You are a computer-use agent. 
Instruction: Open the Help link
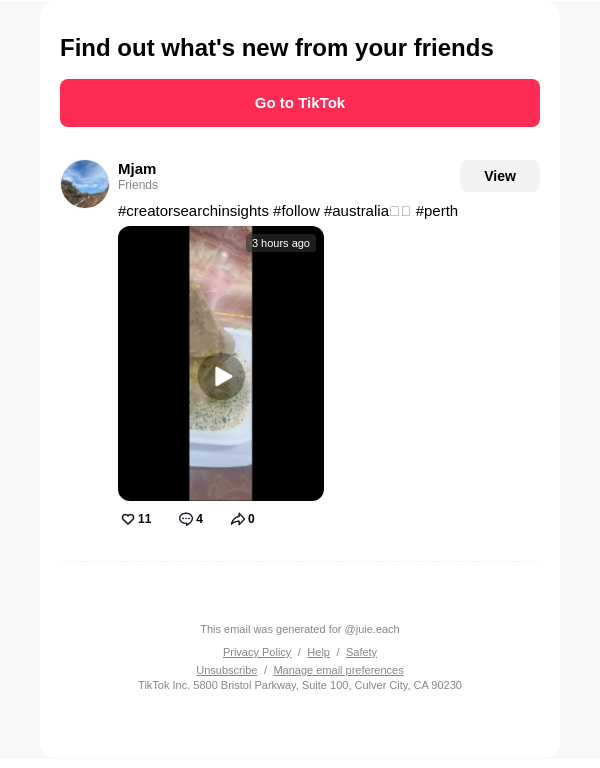318,652
